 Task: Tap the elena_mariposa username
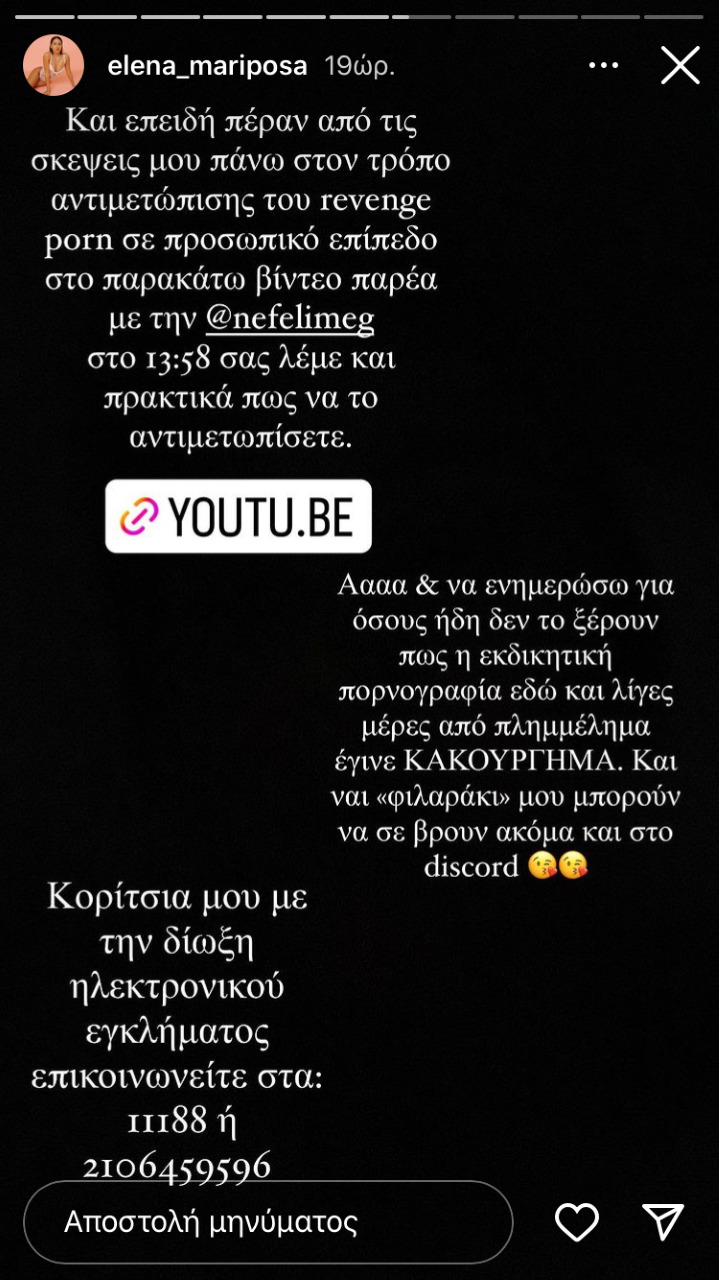[209, 67]
